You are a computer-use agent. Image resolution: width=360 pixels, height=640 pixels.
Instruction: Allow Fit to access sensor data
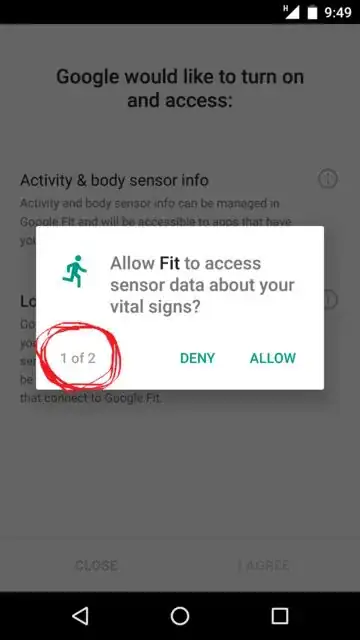point(273,358)
